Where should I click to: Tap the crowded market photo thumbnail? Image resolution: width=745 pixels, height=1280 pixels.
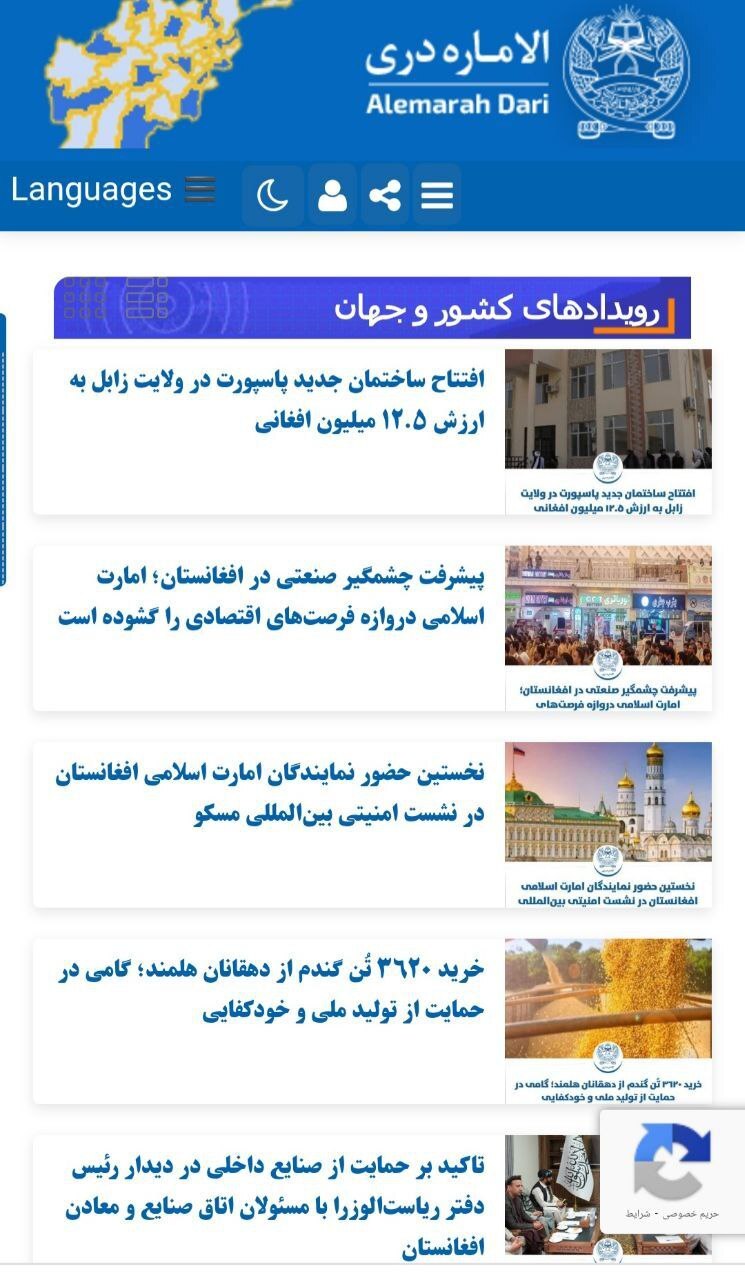click(608, 605)
